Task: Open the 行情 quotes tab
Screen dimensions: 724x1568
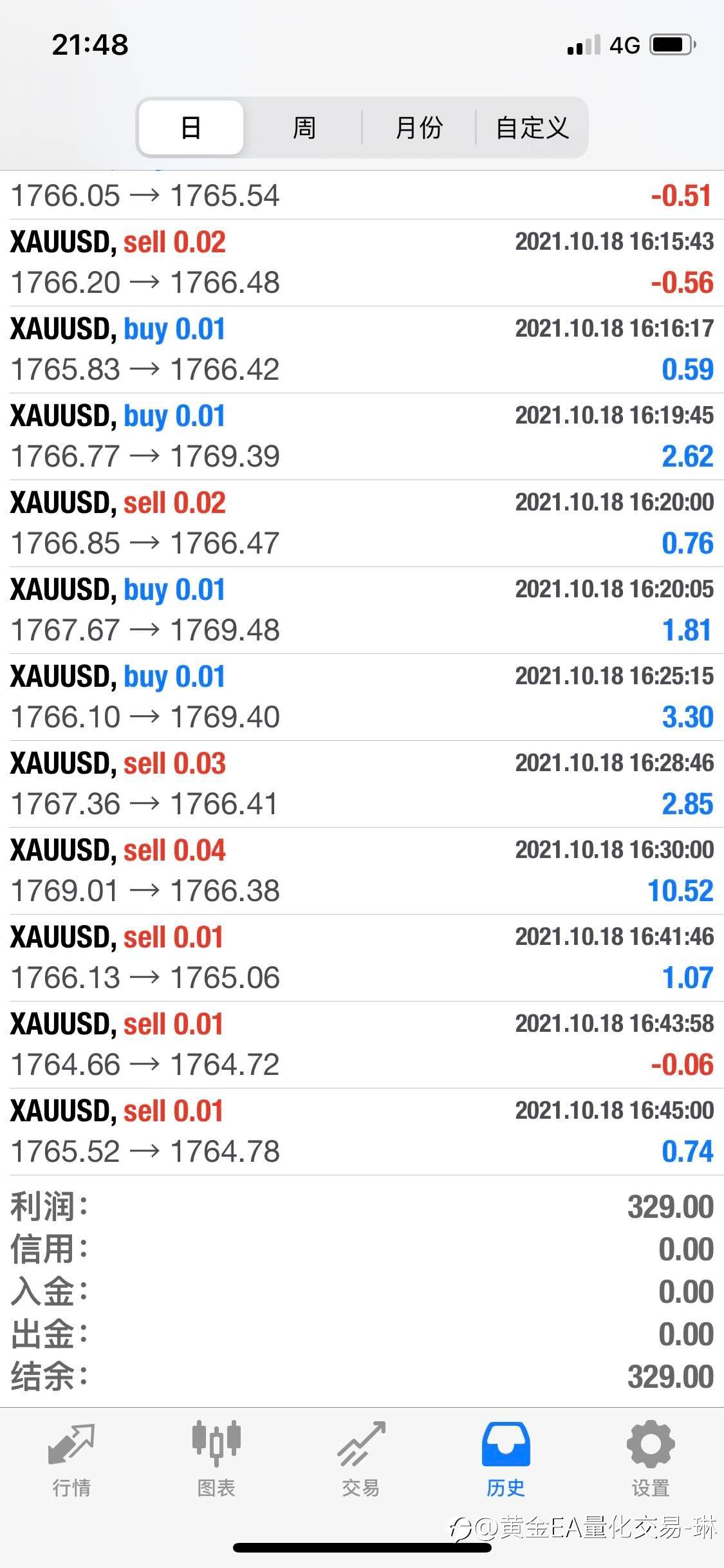Action: (71, 1460)
